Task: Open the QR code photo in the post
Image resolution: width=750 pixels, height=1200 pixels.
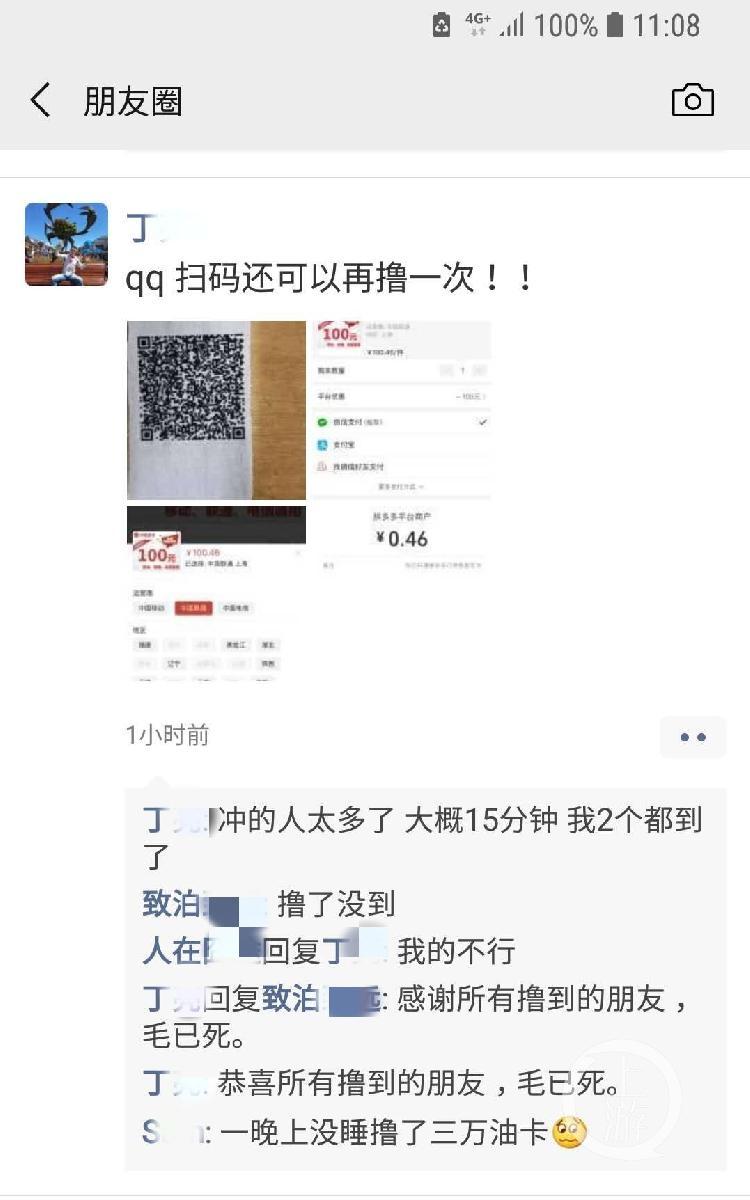Action: point(216,410)
